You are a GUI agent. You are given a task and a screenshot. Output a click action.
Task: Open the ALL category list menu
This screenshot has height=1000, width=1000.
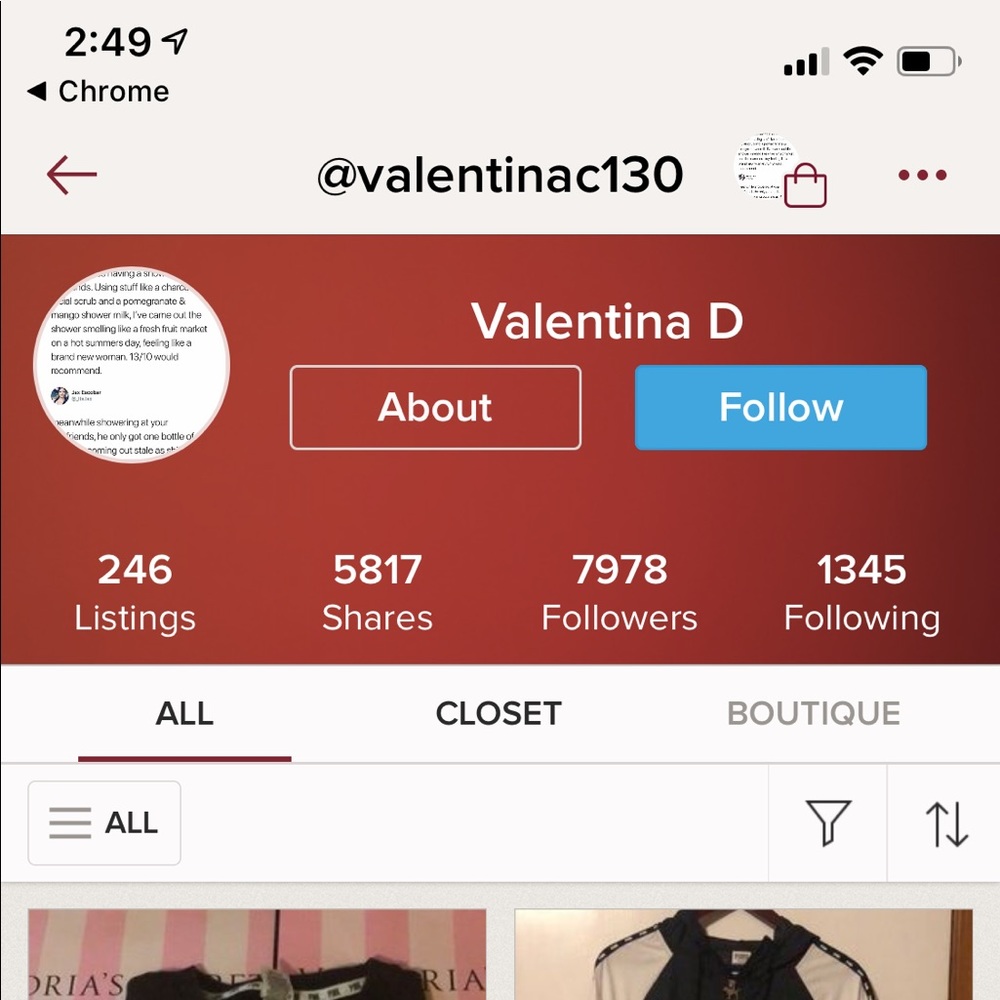pyautogui.click(x=104, y=823)
